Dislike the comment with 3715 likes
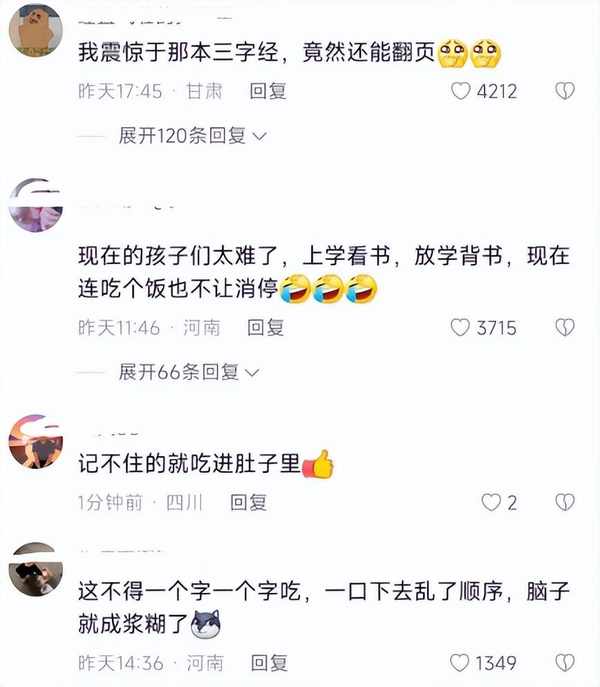Viewport: 600px width, 687px height. (565, 327)
